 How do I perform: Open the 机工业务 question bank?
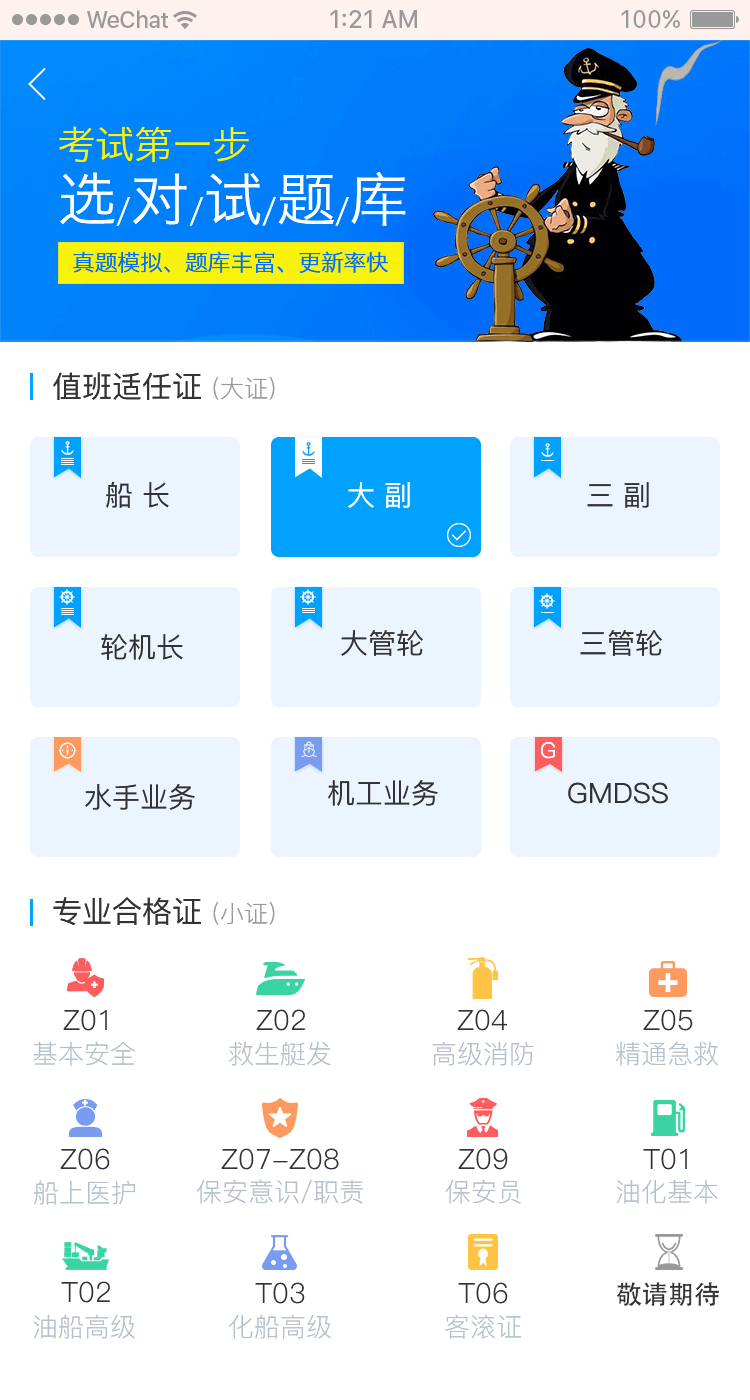click(375, 797)
